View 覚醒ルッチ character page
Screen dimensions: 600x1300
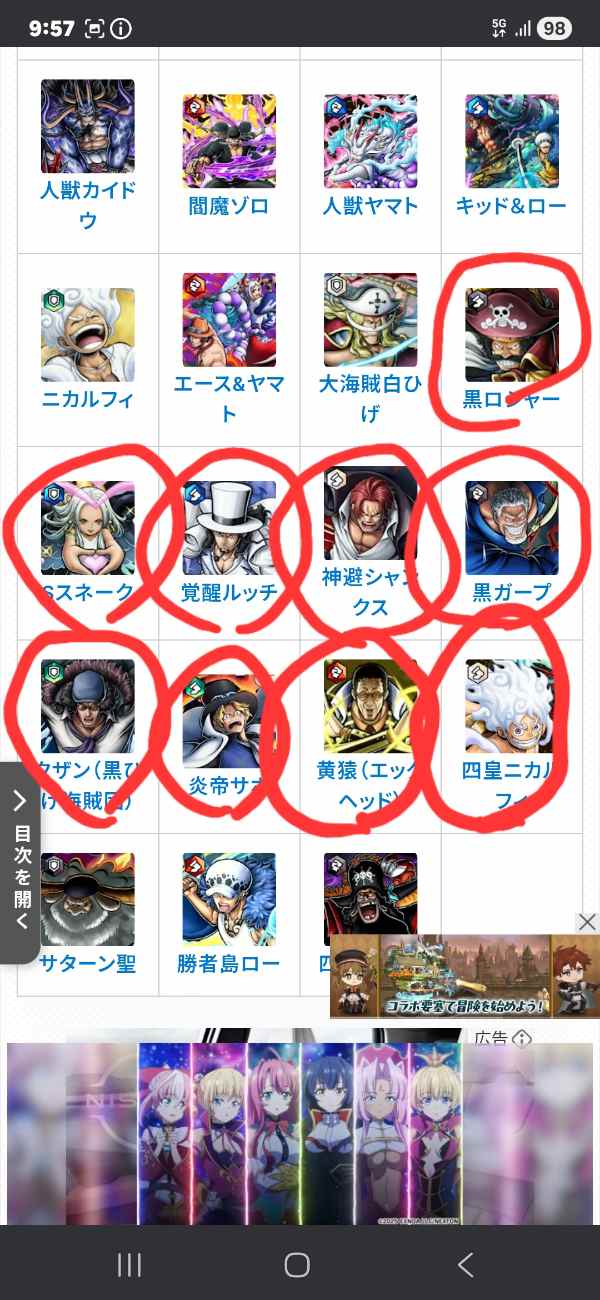[229, 528]
